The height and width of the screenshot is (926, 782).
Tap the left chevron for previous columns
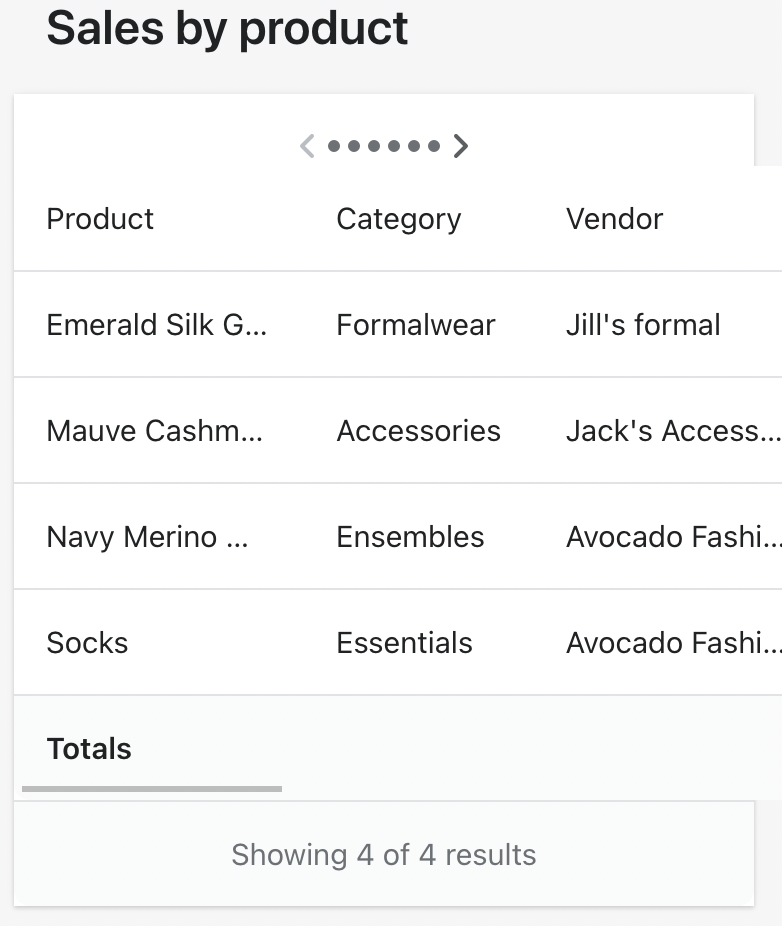point(307,146)
